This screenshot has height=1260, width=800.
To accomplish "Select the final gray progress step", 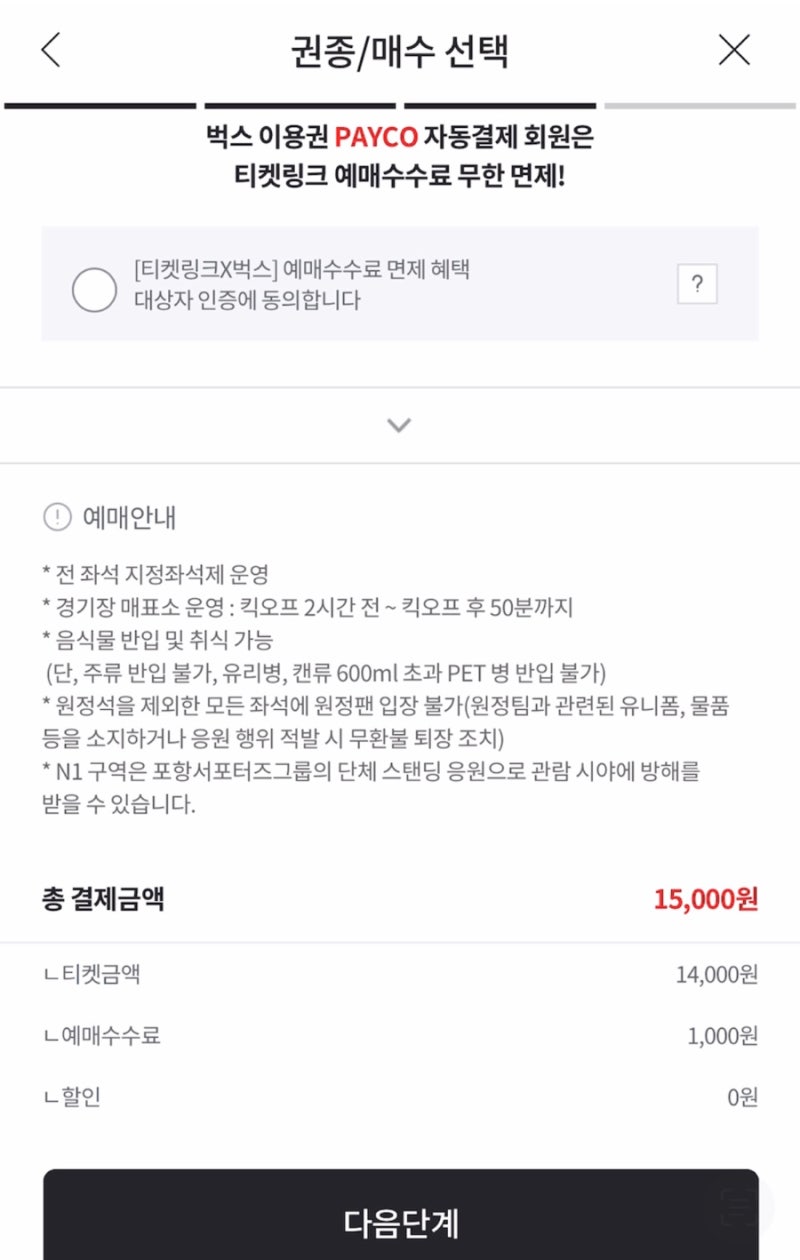I will click(698, 103).
